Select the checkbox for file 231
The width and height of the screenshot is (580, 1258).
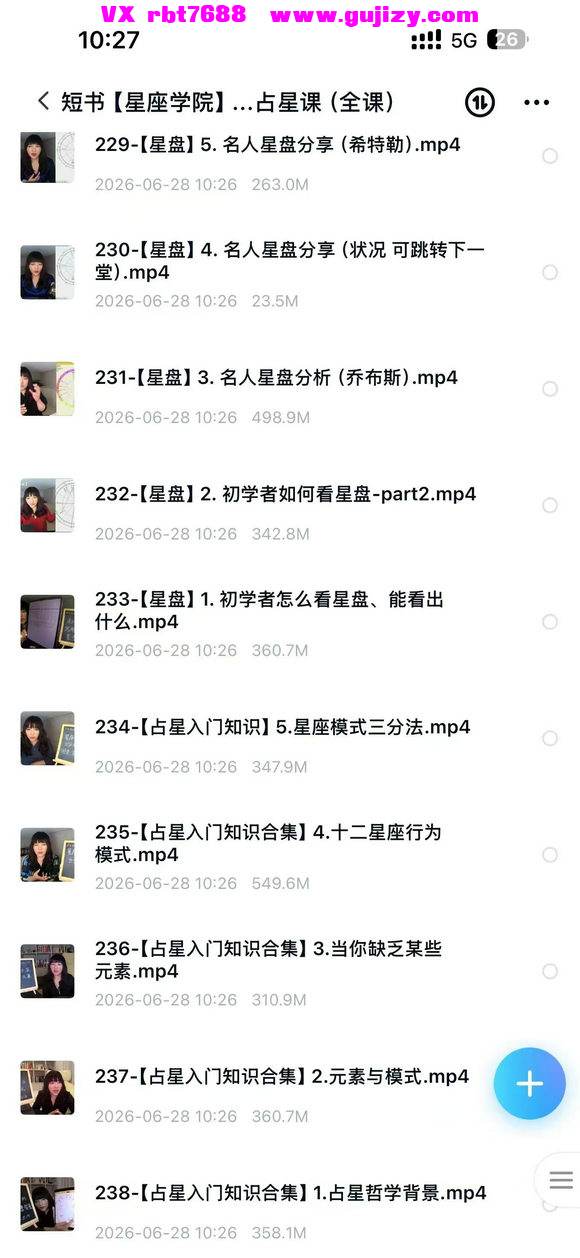click(x=550, y=389)
